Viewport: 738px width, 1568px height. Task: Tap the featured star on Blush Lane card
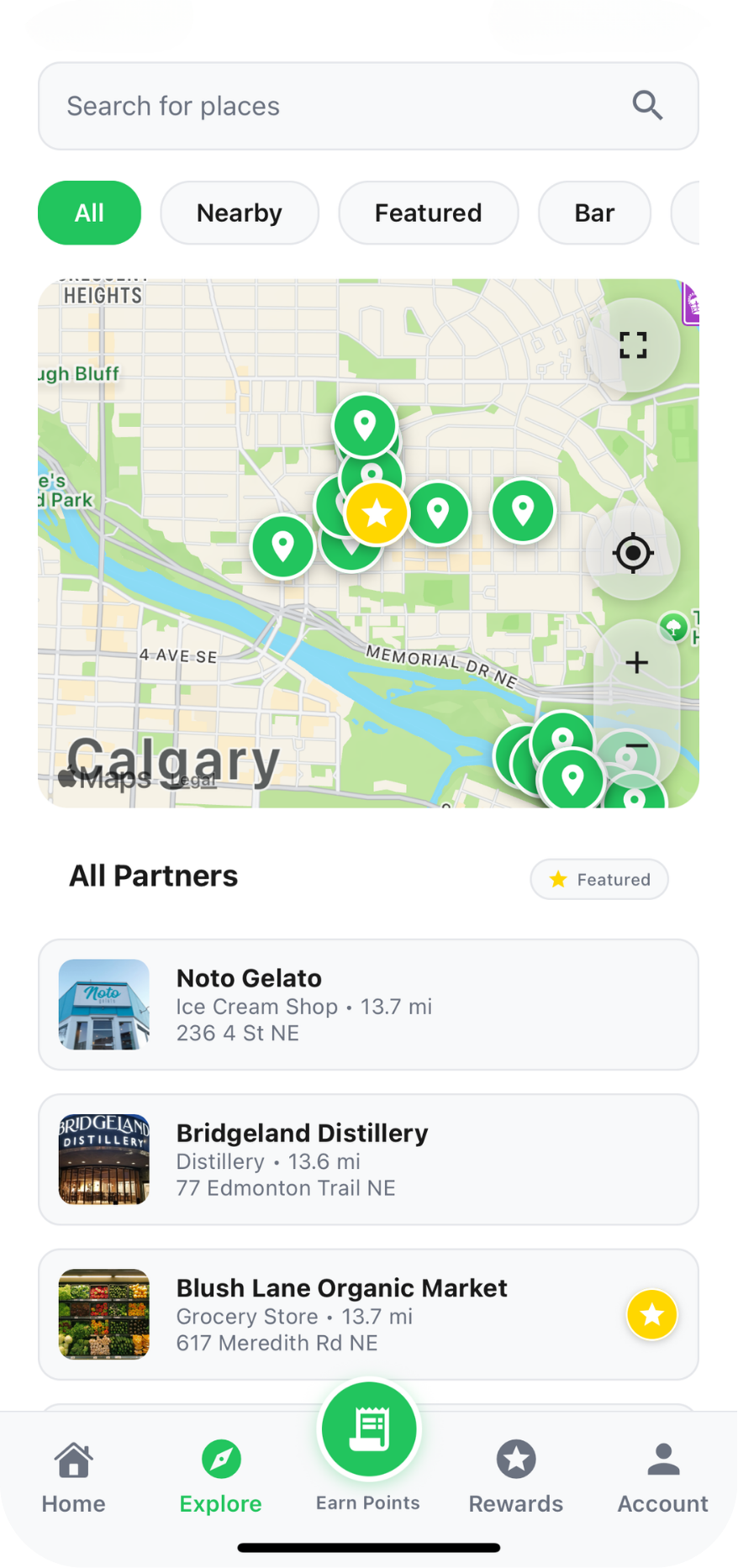pyautogui.click(x=651, y=1314)
